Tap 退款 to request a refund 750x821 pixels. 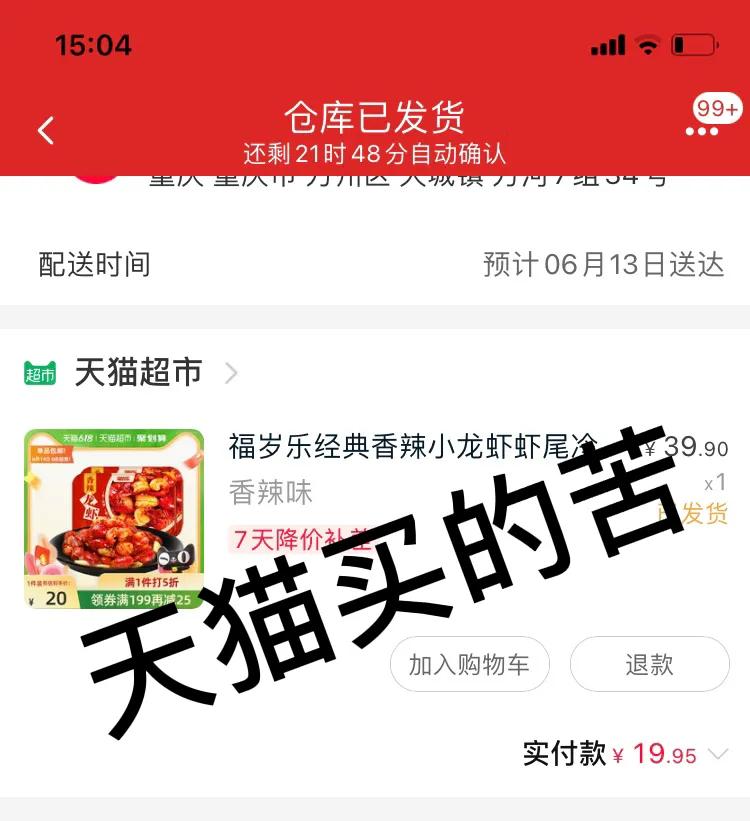coord(649,664)
